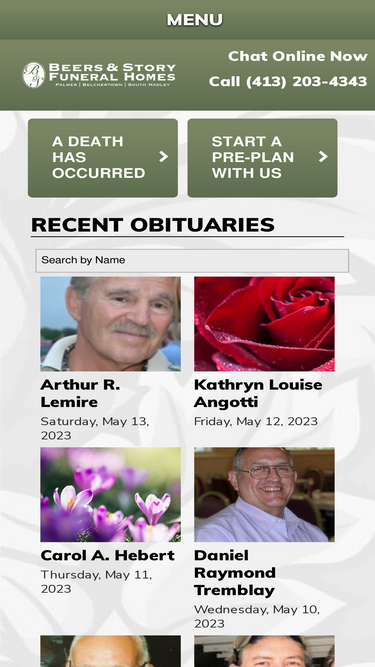Open Arthur R. Lemire obituary
375x667 pixels.
[x=80, y=393]
